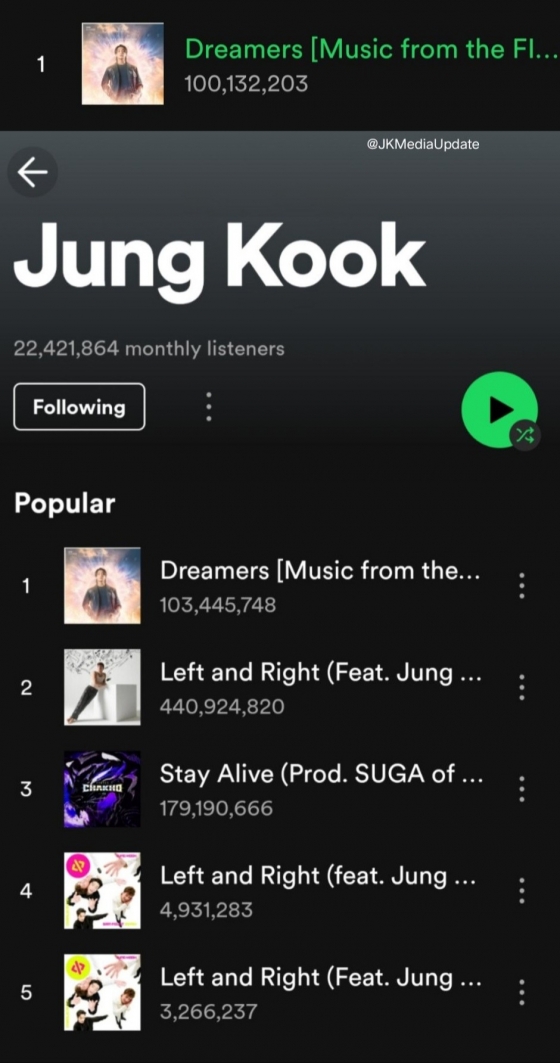Screen dimensions: 560x1063
Task: Open more options for the 4,931,283-stream track
Action: point(521,890)
